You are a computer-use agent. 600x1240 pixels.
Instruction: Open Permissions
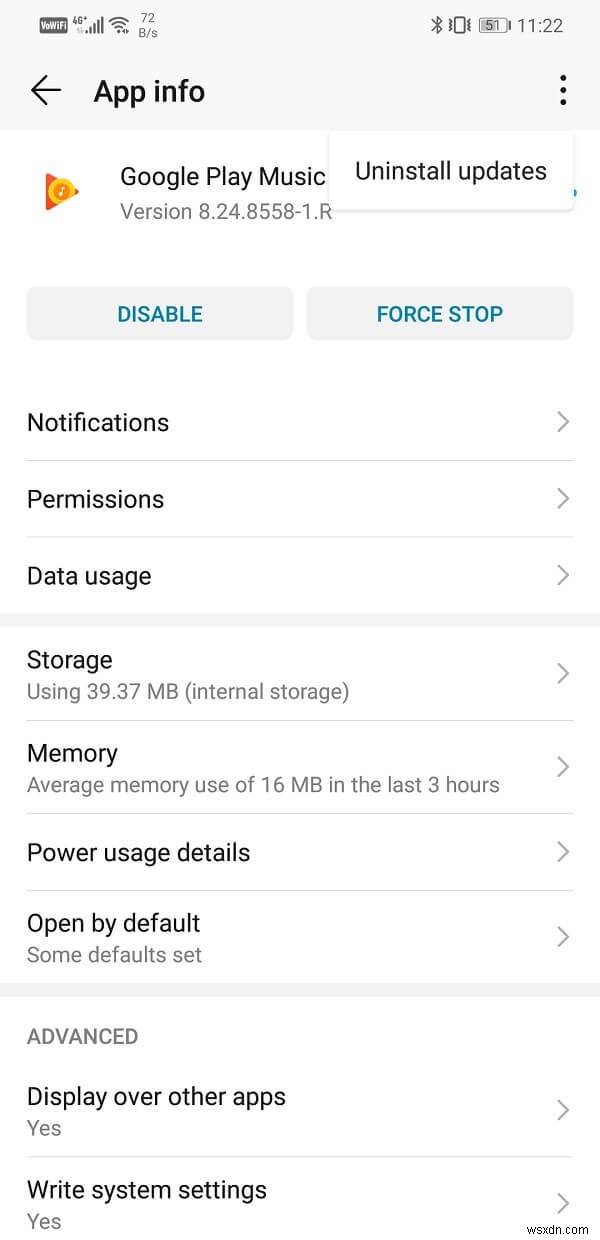[299, 499]
